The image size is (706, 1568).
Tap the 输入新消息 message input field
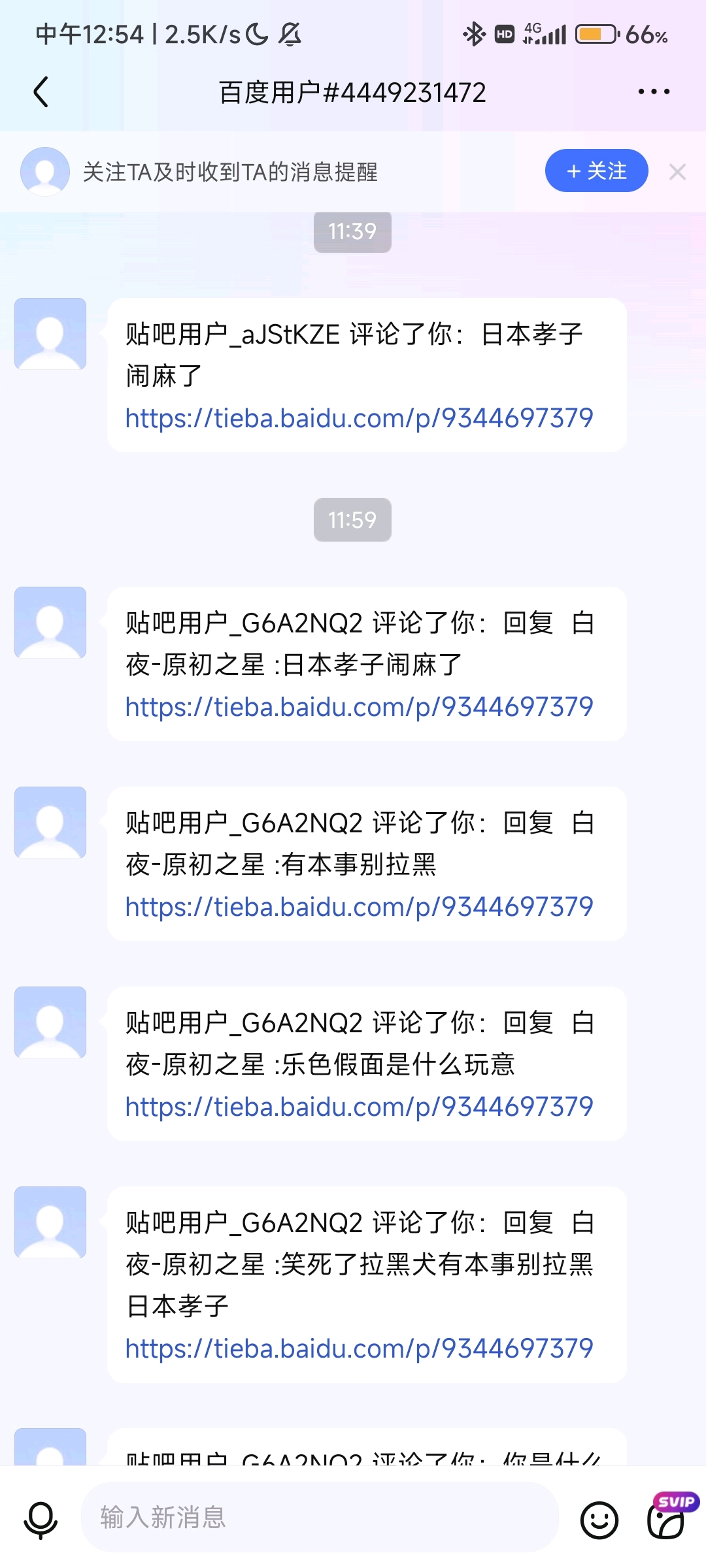320,1517
